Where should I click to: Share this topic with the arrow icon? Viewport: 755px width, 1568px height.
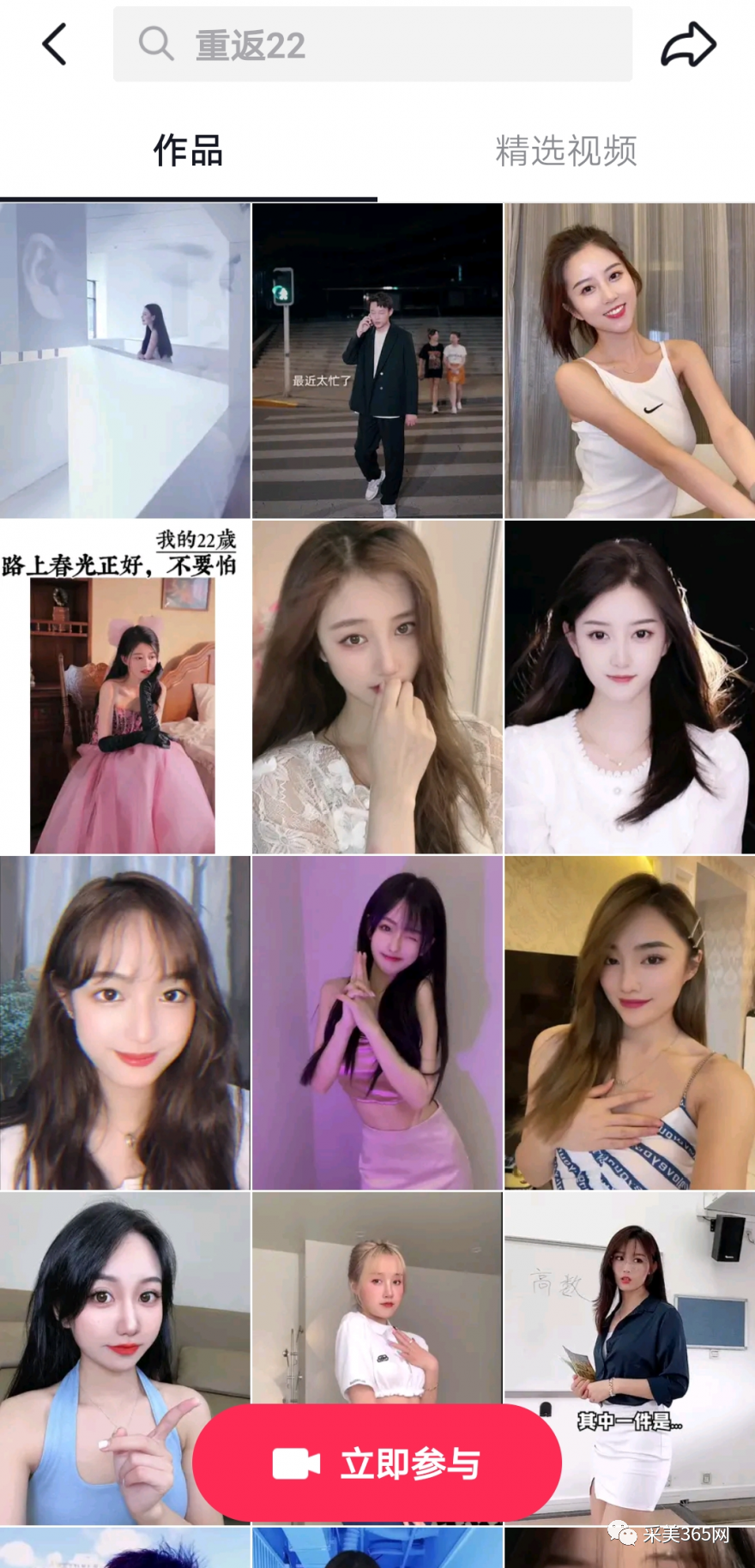688,45
